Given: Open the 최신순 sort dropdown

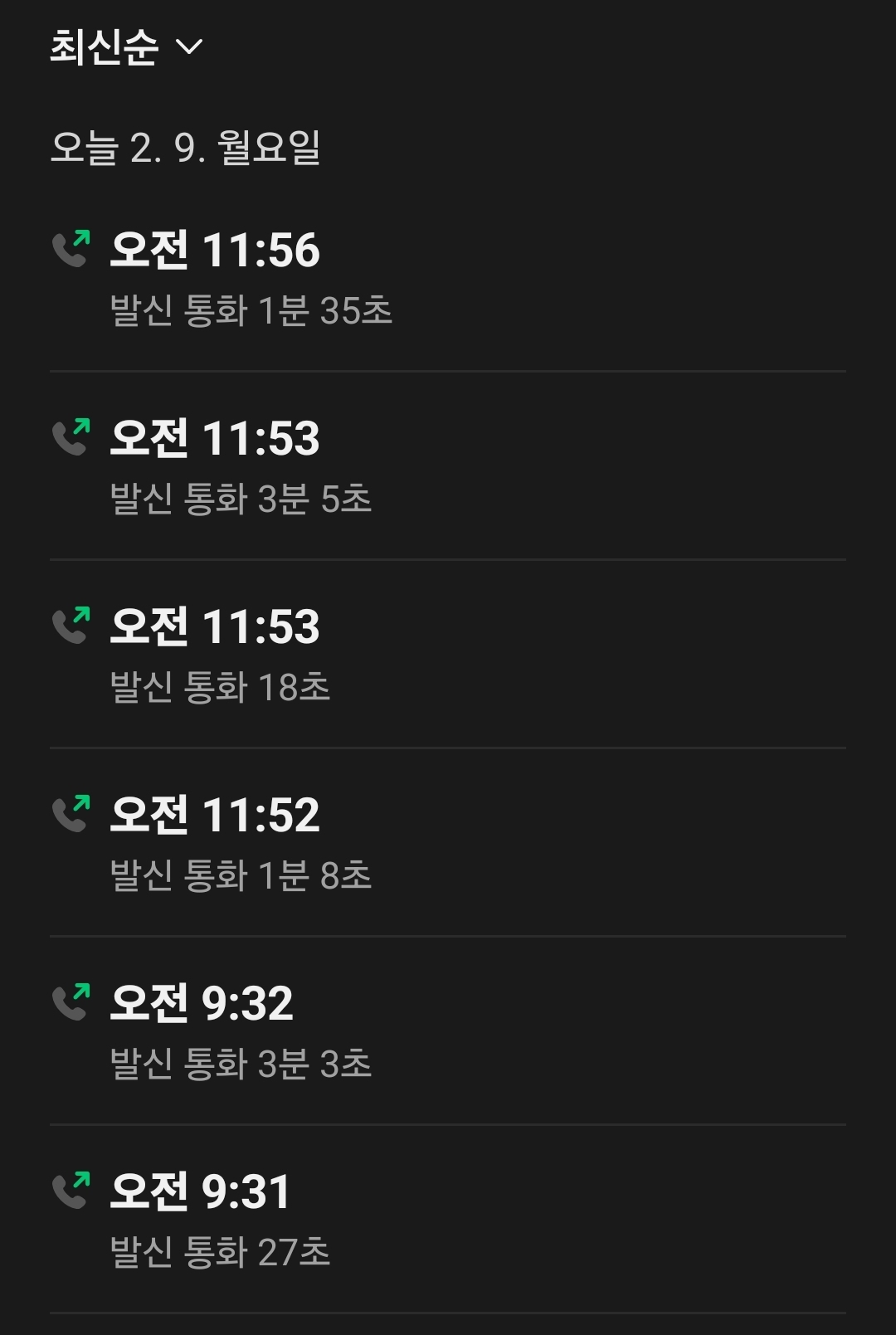Looking at the screenshot, I should 126,46.
